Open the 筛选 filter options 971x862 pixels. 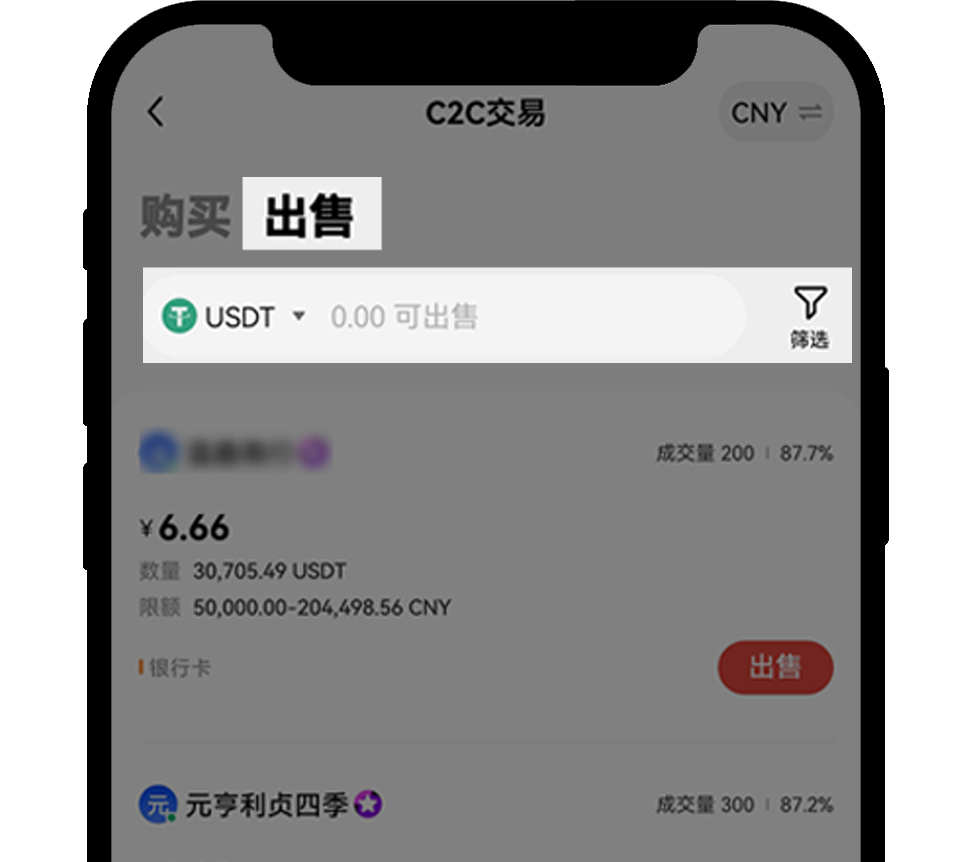[x=809, y=317]
